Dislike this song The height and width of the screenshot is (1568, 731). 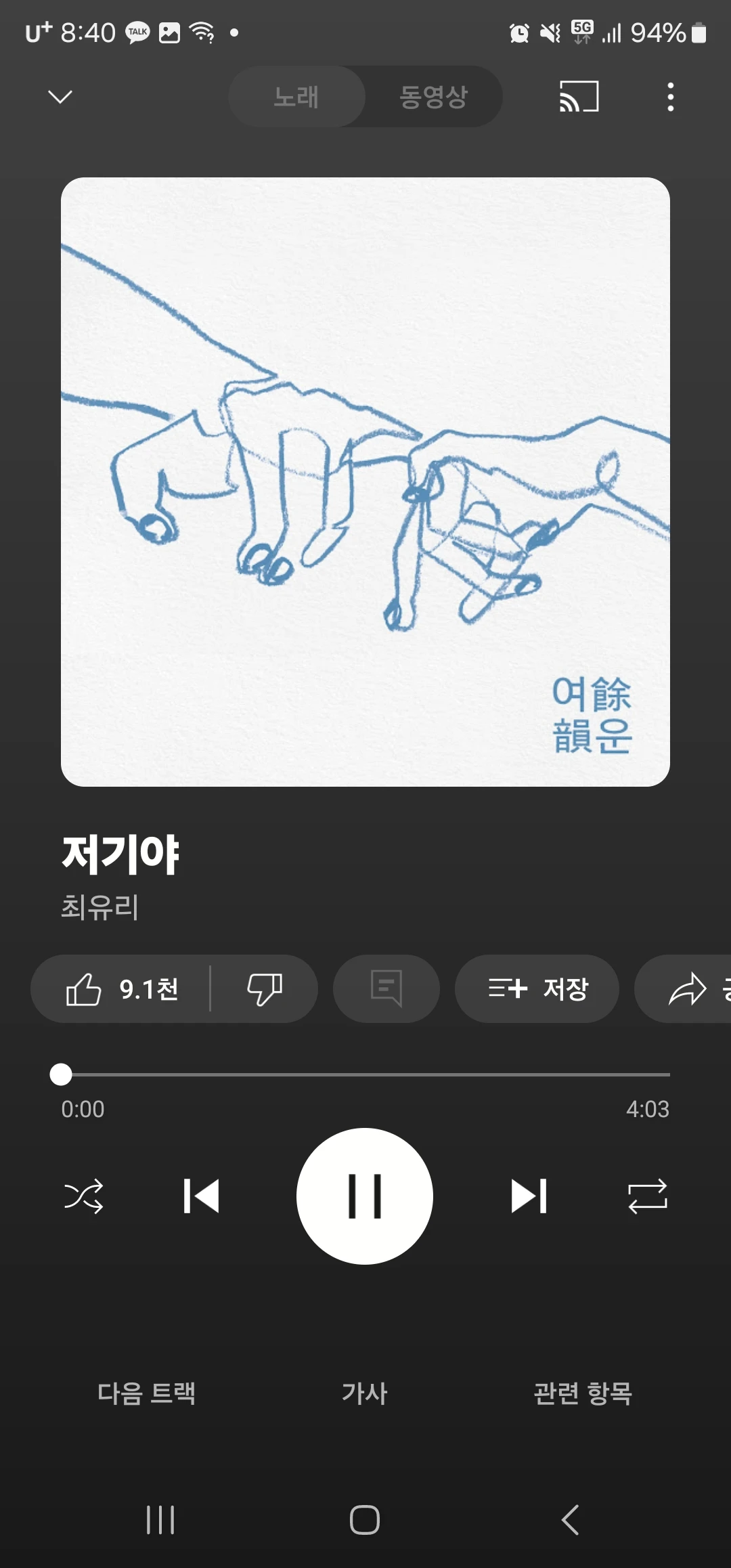tap(264, 989)
